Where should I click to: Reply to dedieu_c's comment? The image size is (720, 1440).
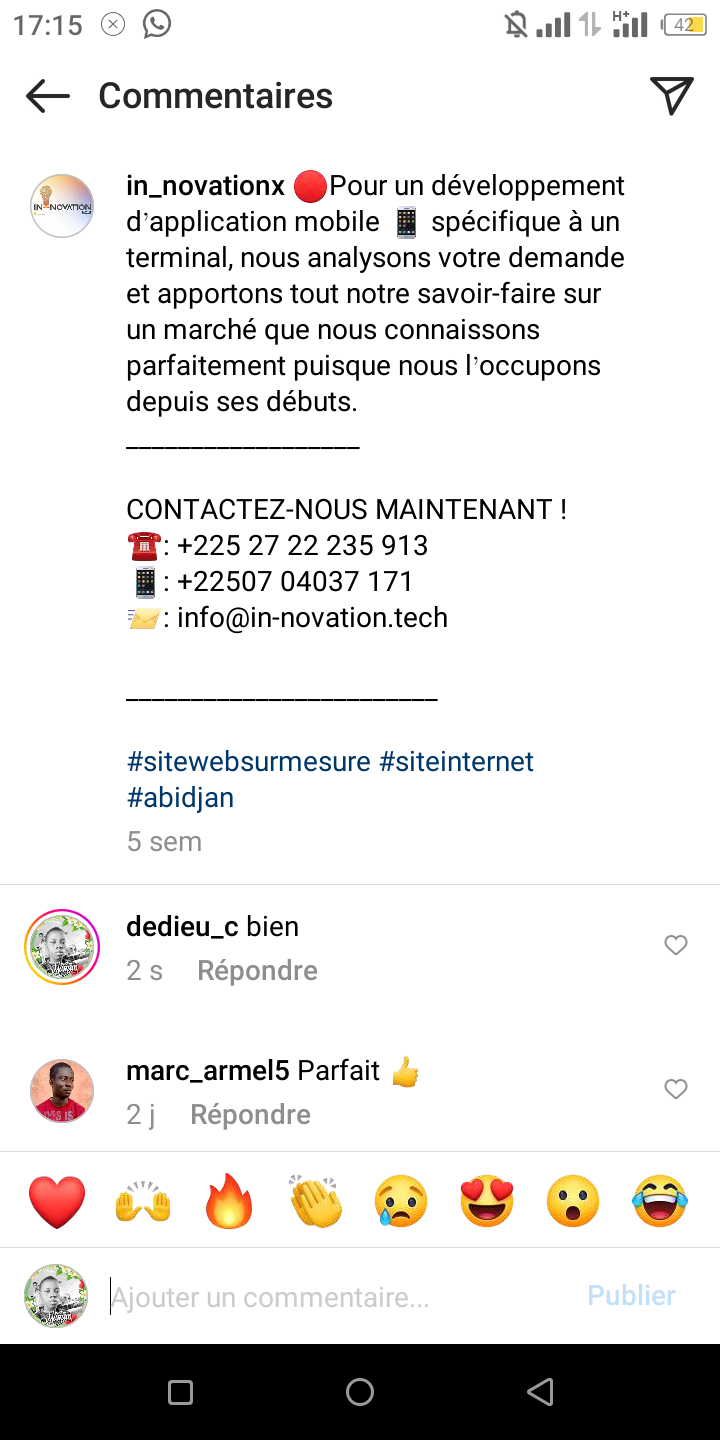[x=257, y=971]
